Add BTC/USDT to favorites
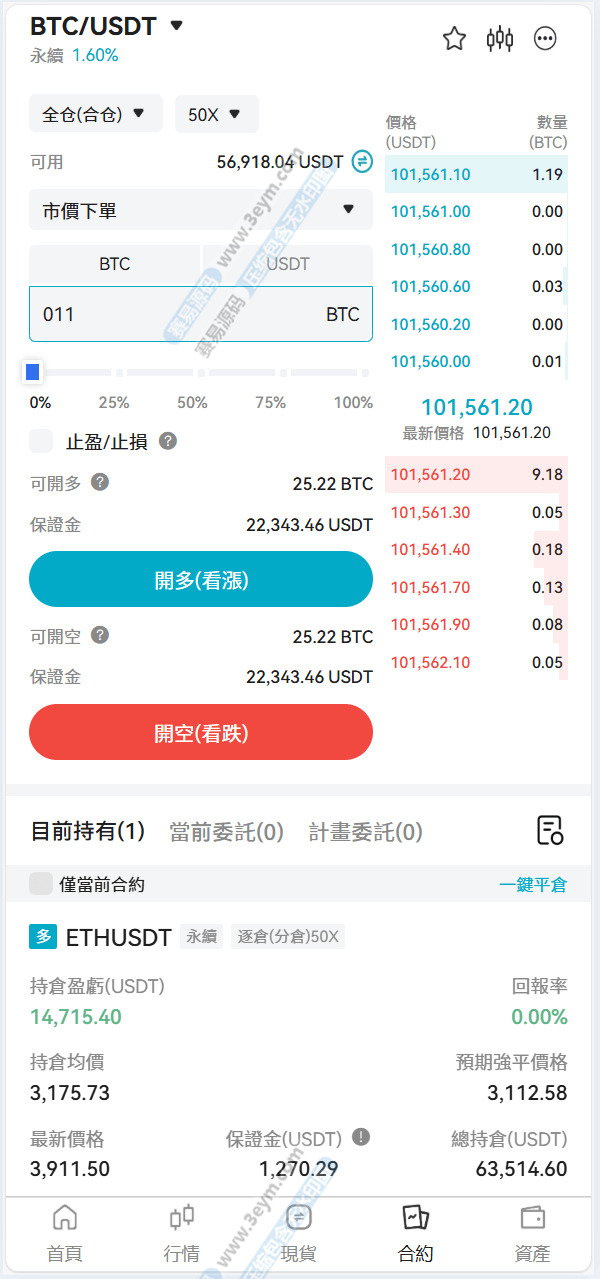This screenshot has height=1279, width=600. point(455,39)
